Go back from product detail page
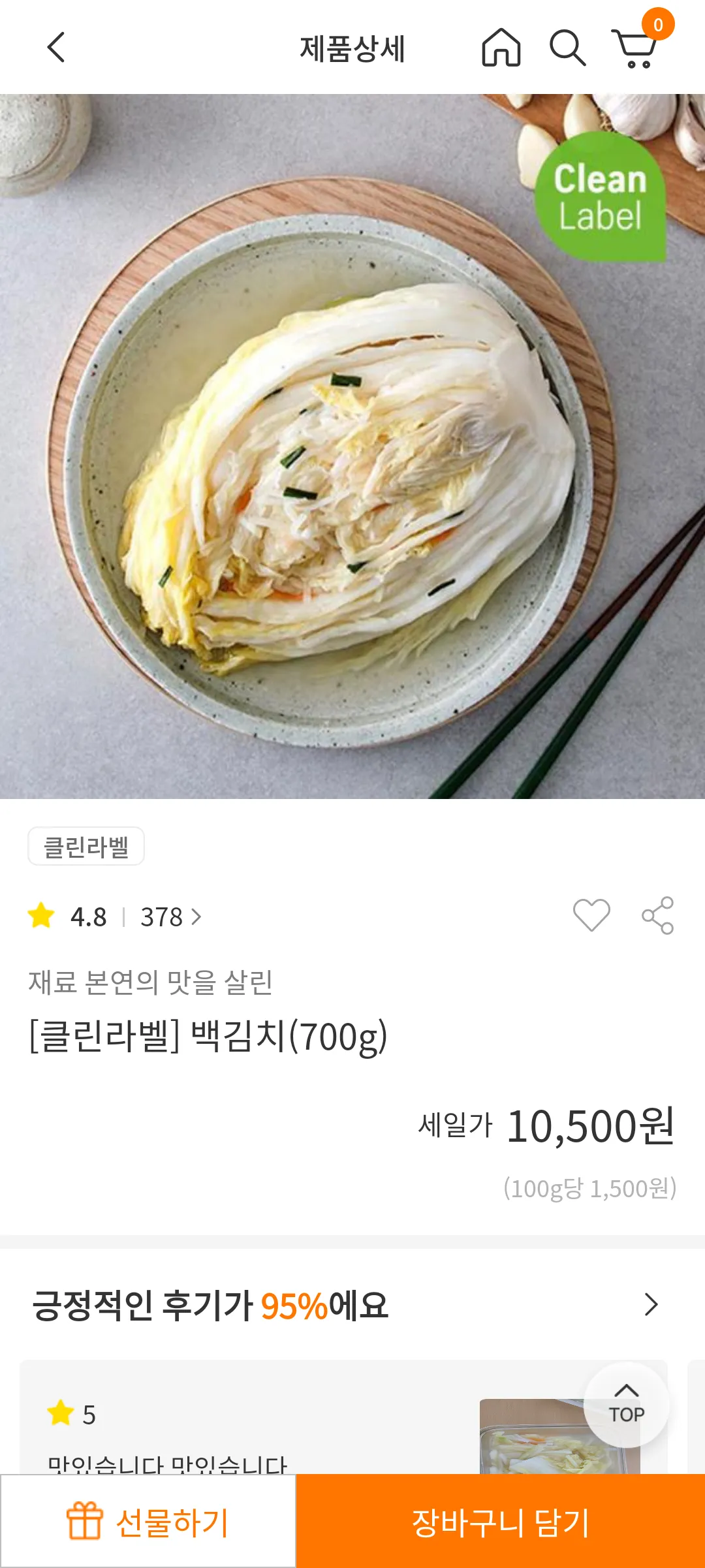 point(56,48)
